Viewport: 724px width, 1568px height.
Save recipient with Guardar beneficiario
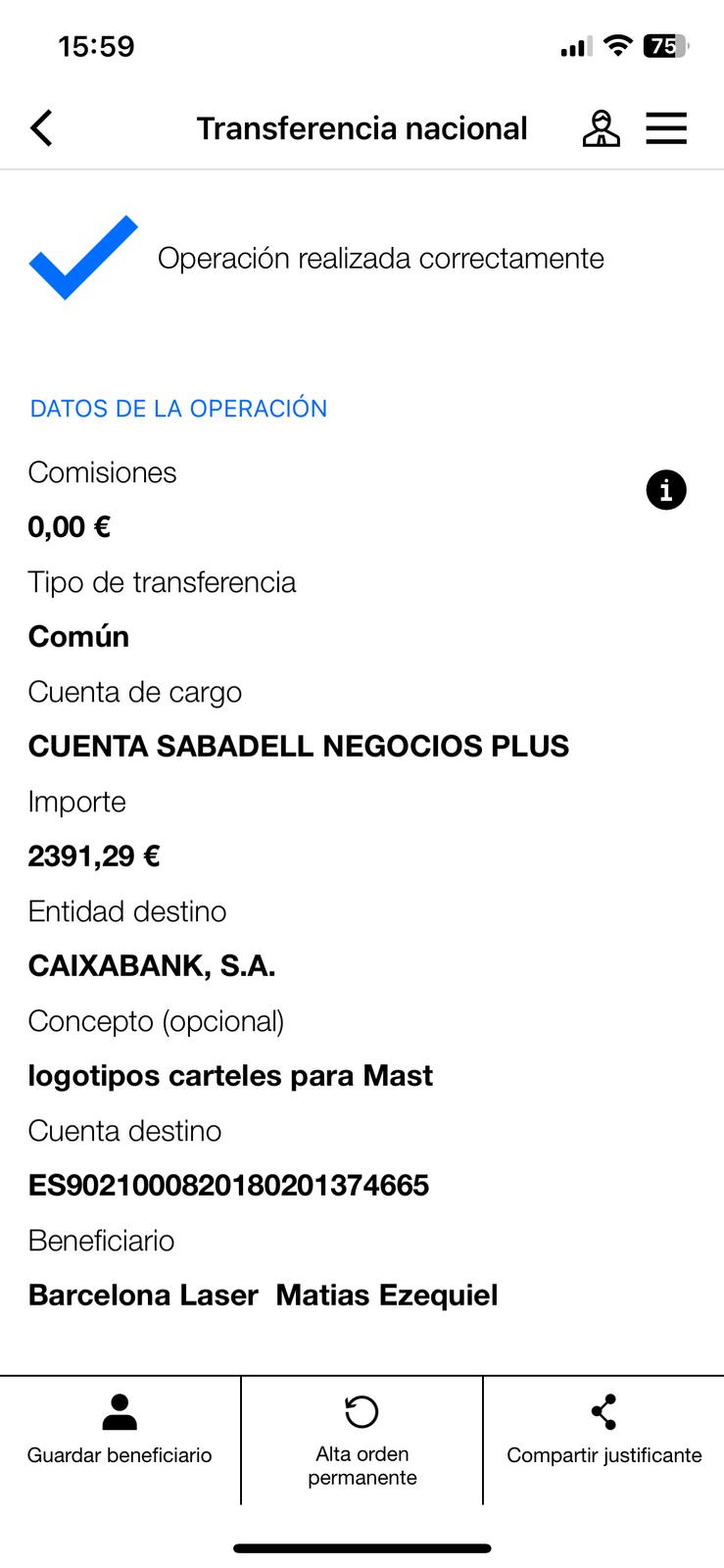[120, 1431]
